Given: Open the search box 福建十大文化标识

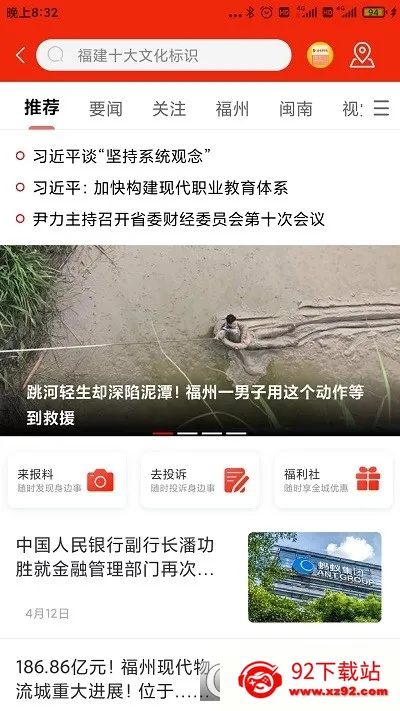Looking at the screenshot, I should 163,55.
